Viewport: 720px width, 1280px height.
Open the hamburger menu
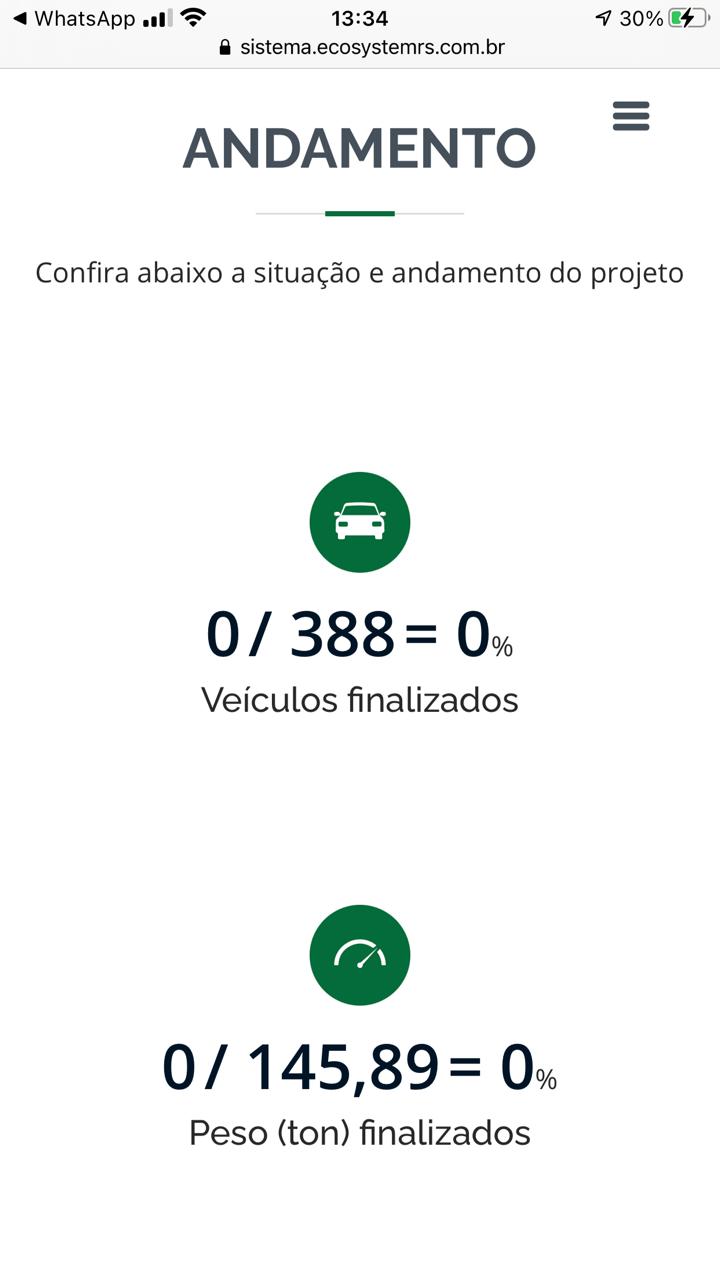click(x=631, y=116)
